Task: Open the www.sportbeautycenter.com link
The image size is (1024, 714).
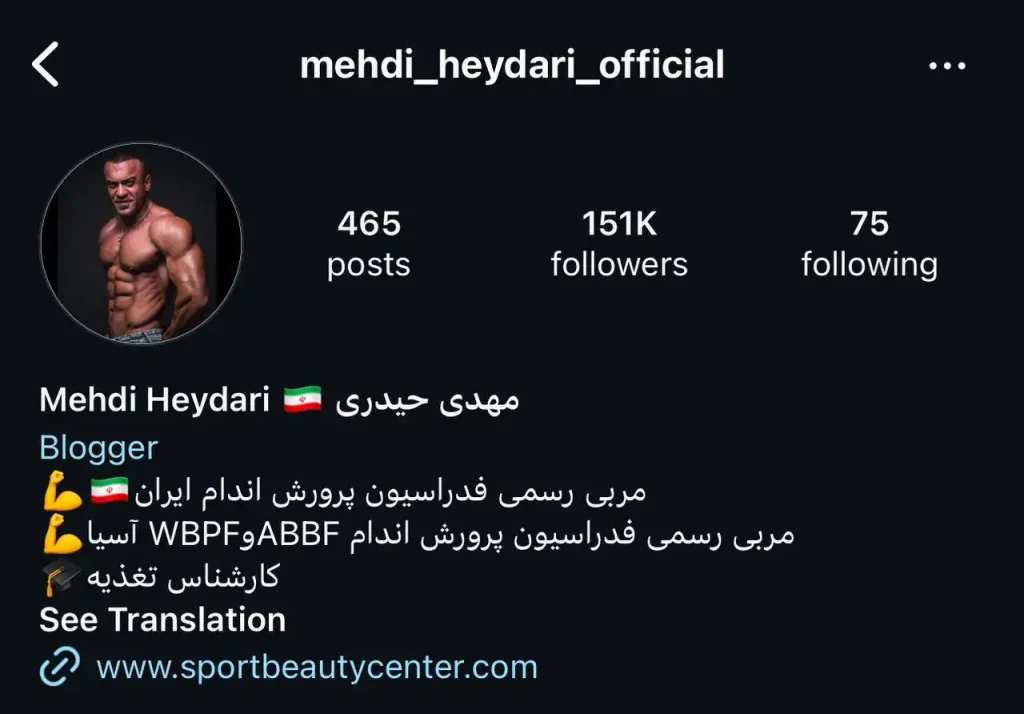Action: pos(316,667)
